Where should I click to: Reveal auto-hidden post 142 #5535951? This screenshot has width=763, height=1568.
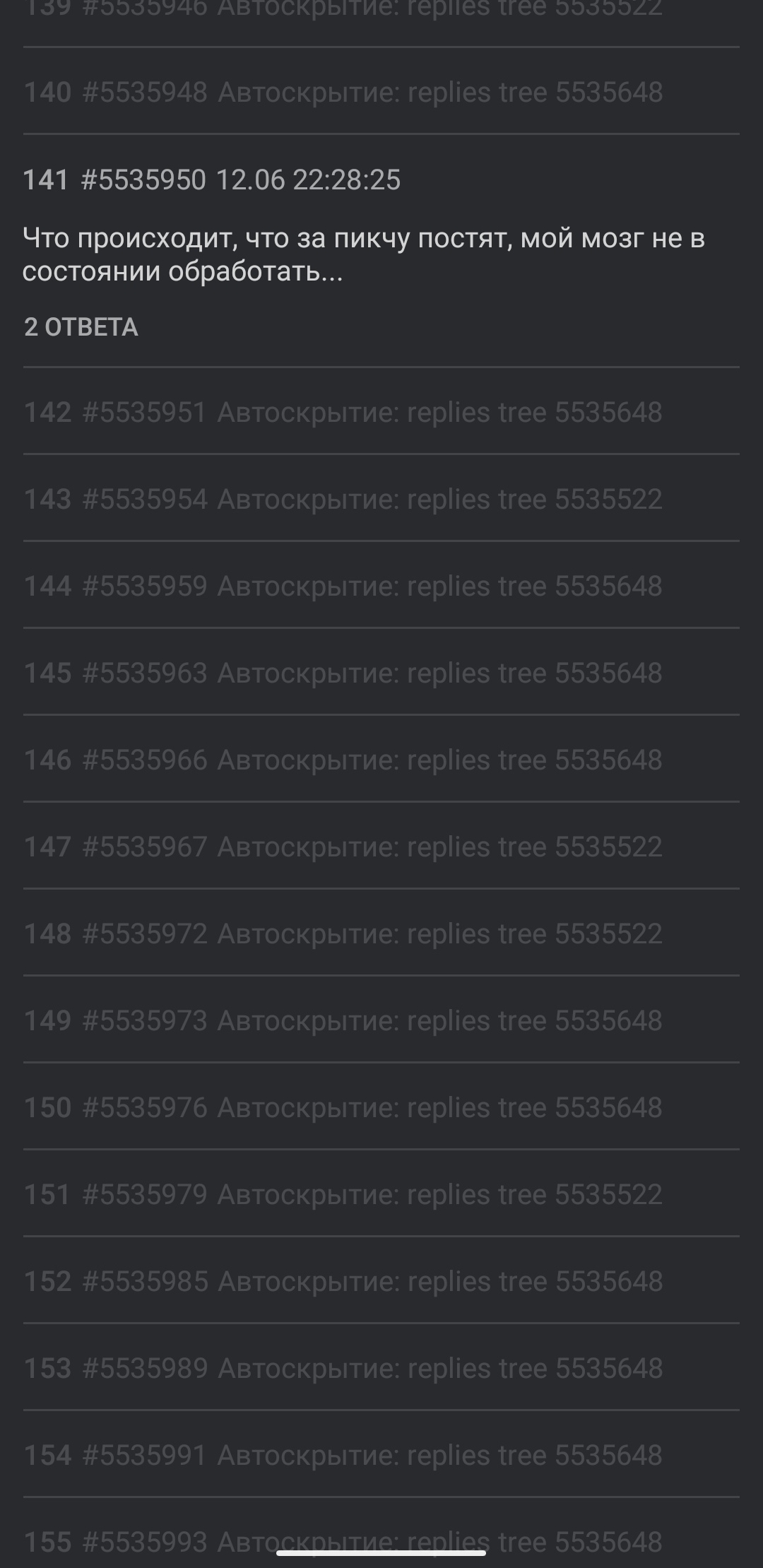pos(381,412)
